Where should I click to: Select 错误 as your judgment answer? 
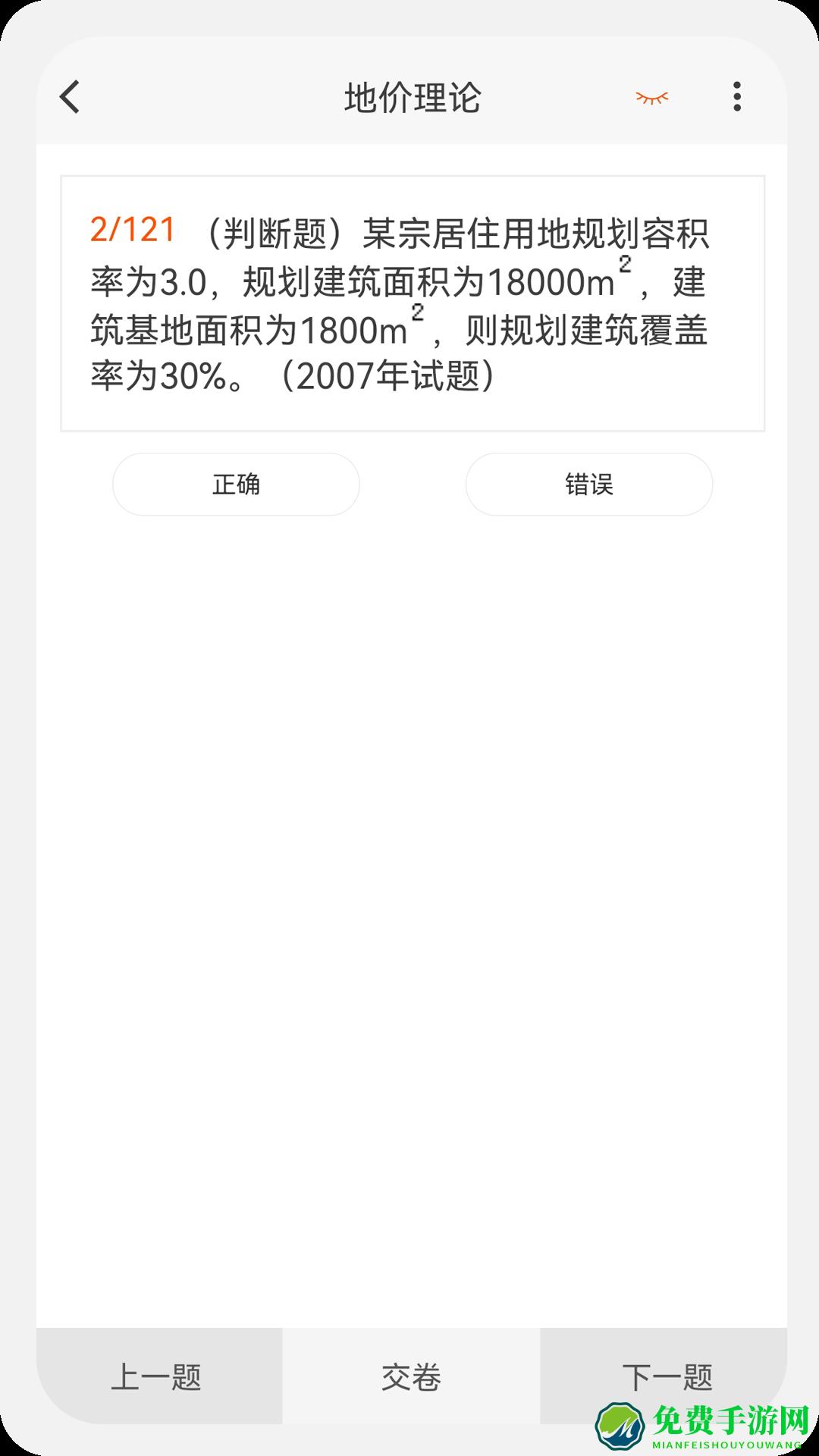click(x=588, y=485)
